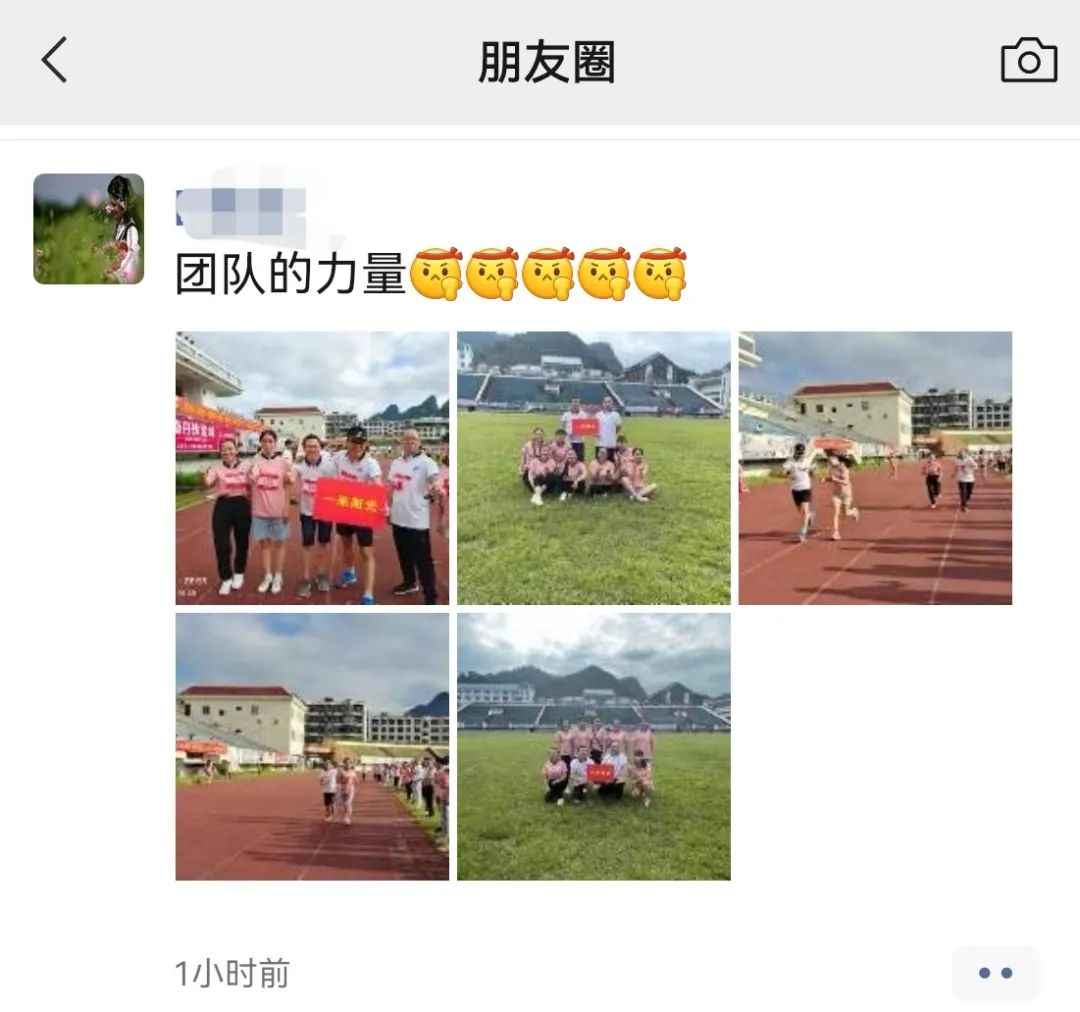Open the poster's profile avatar
The width and height of the screenshot is (1080, 1012).
[x=89, y=229]
